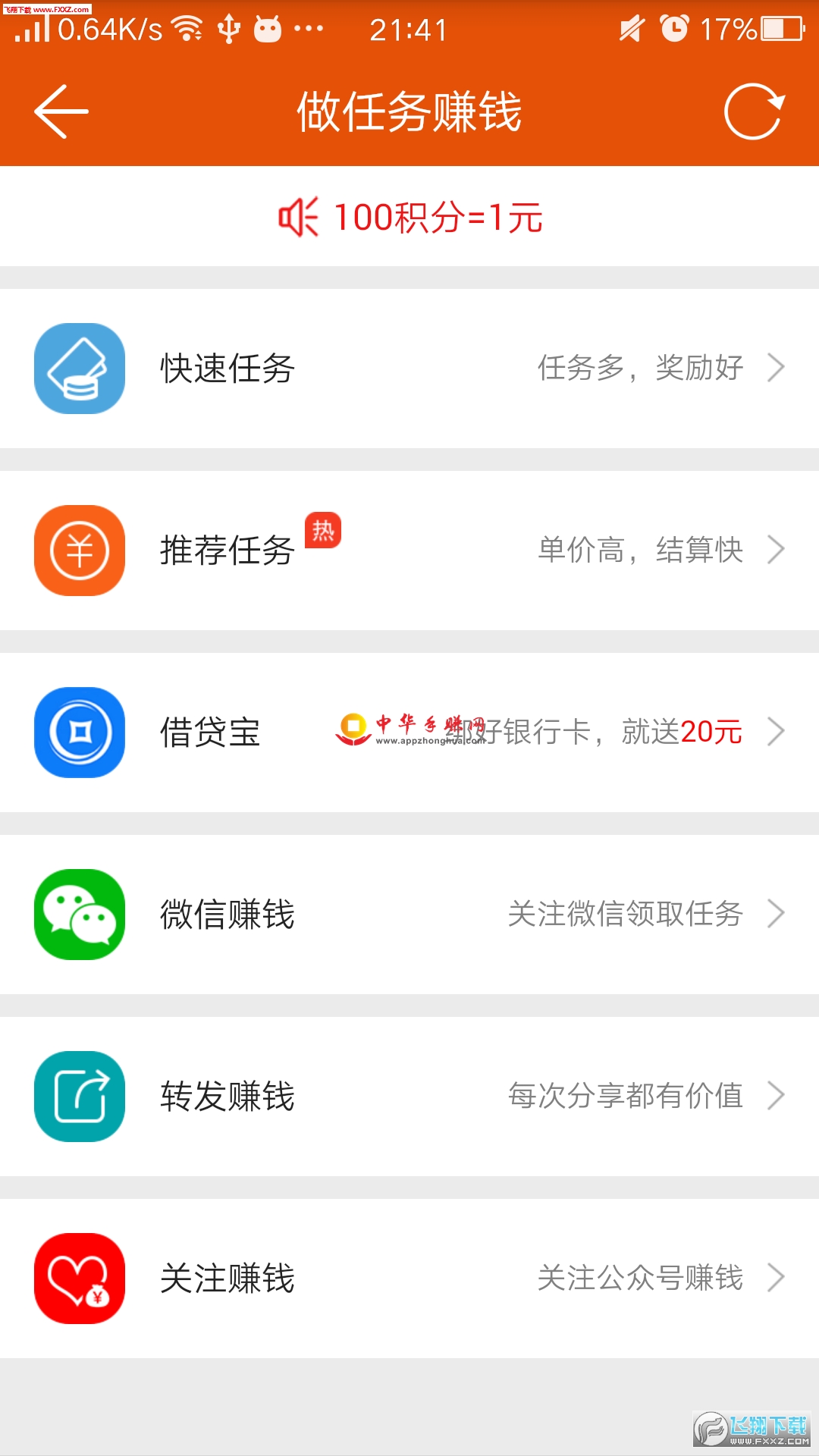Refresh the task list
Screen dimensions: 819x1456
pyautogui.click(x=754, y=111)
